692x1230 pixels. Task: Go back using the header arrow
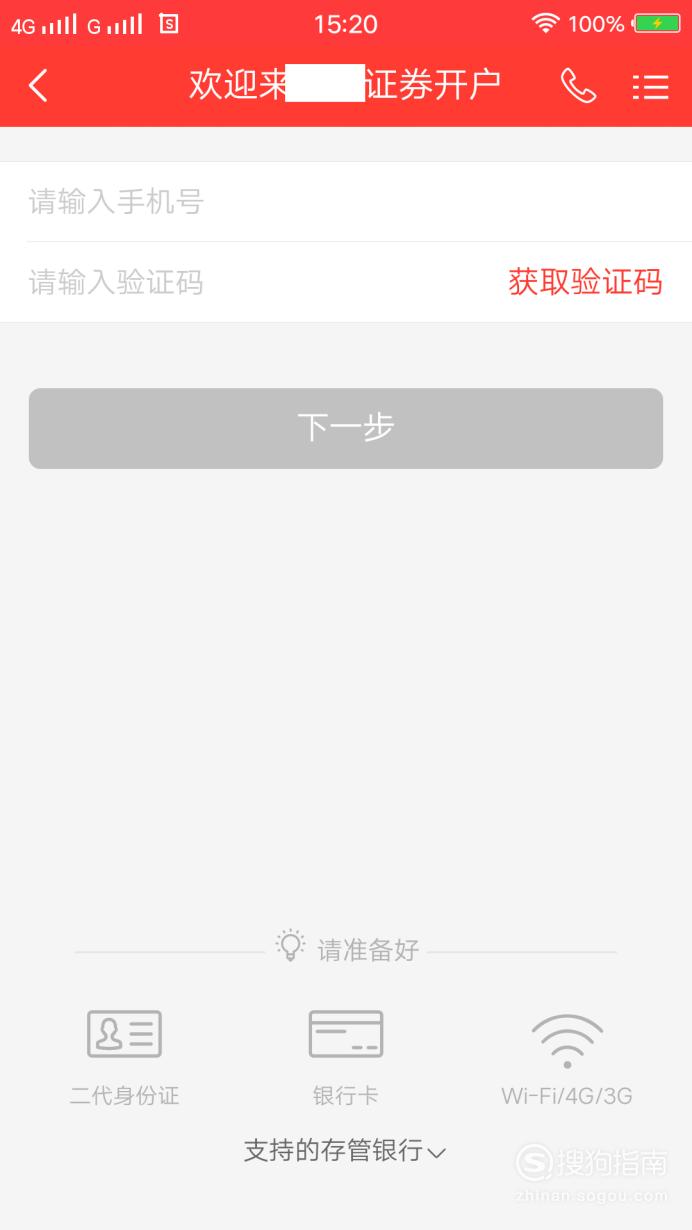point(38,86)
